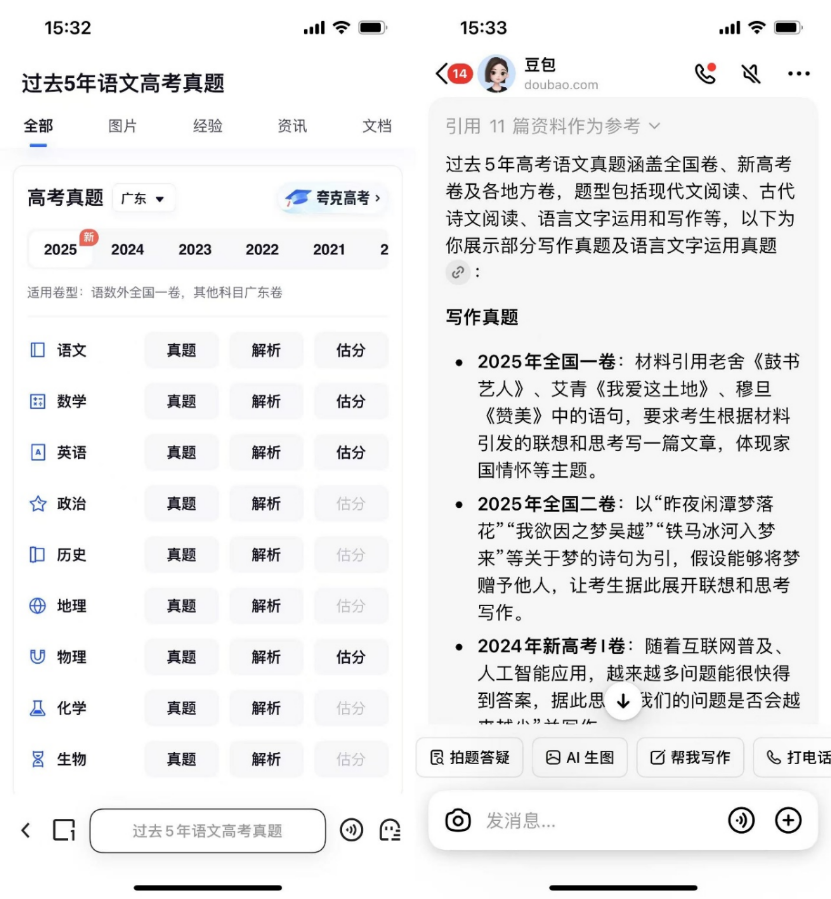The image size is (831, 899).
Task: Open 物理 真题
Action: pos(181,657)
